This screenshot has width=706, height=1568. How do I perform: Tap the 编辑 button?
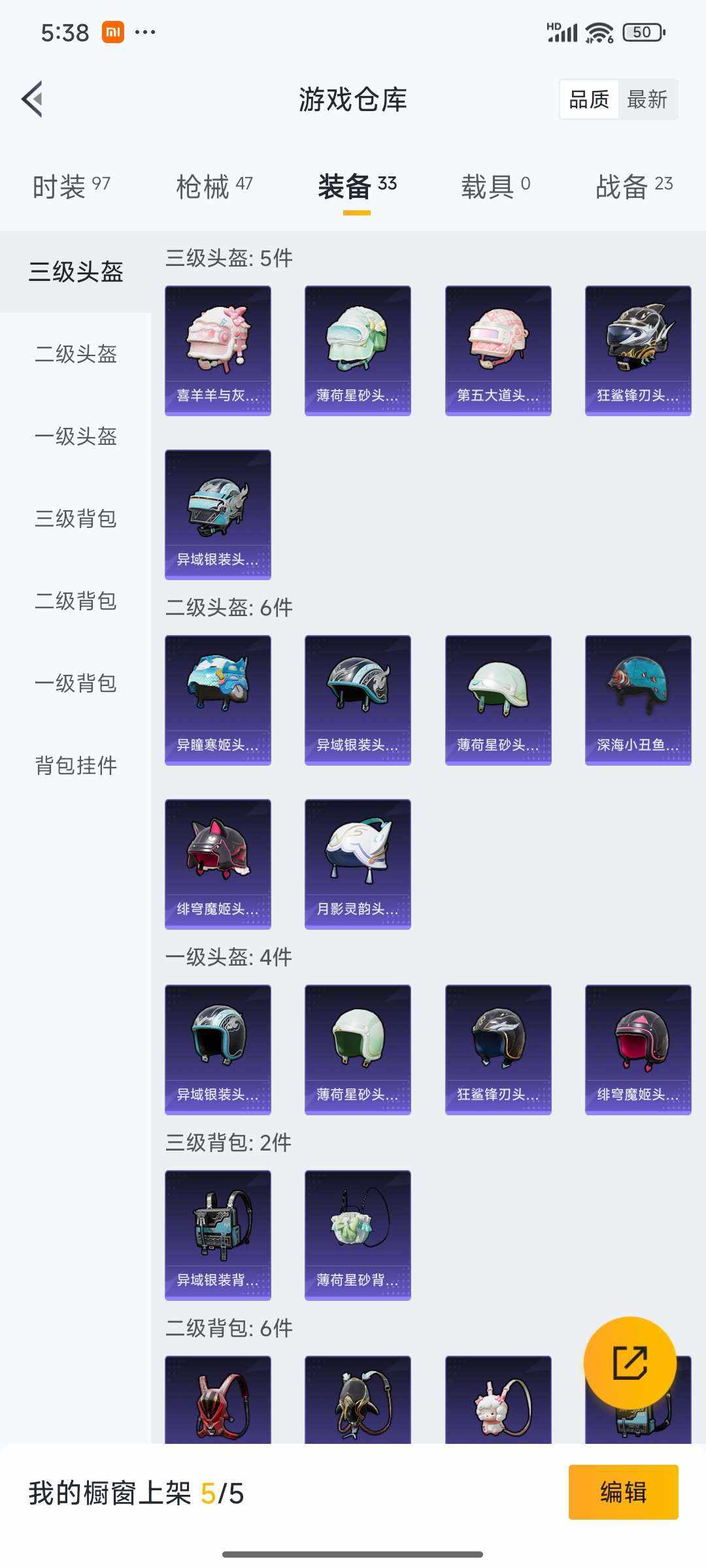623,1492
